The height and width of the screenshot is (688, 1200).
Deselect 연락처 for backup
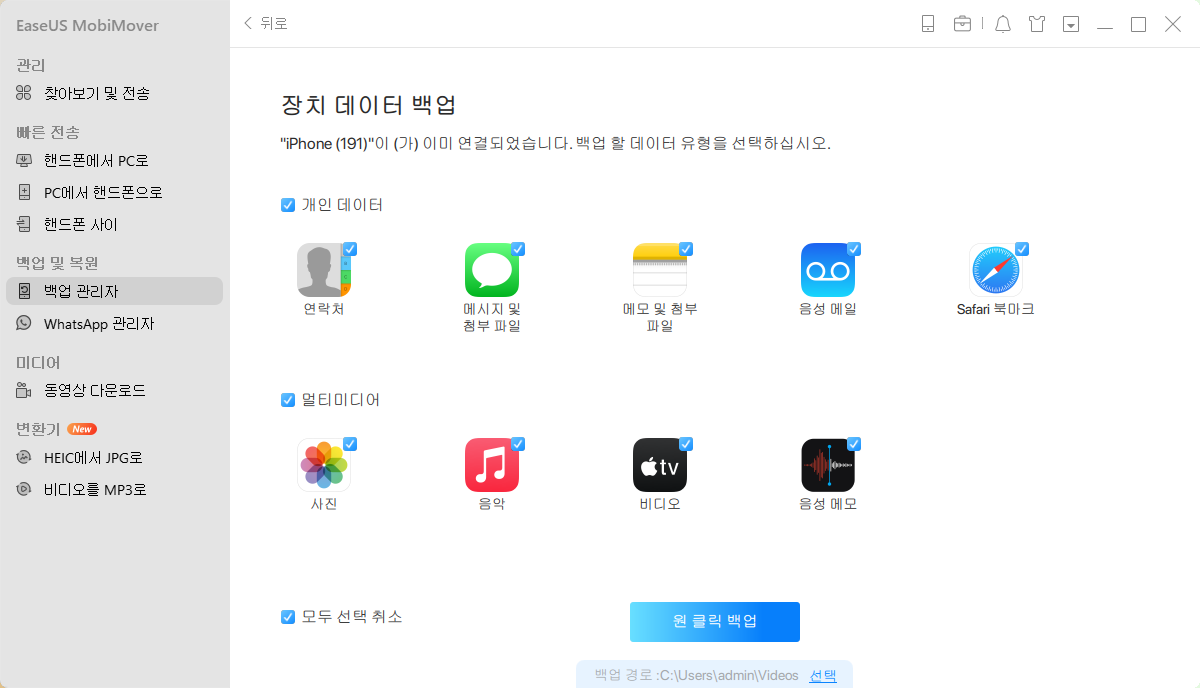[350, 249]
